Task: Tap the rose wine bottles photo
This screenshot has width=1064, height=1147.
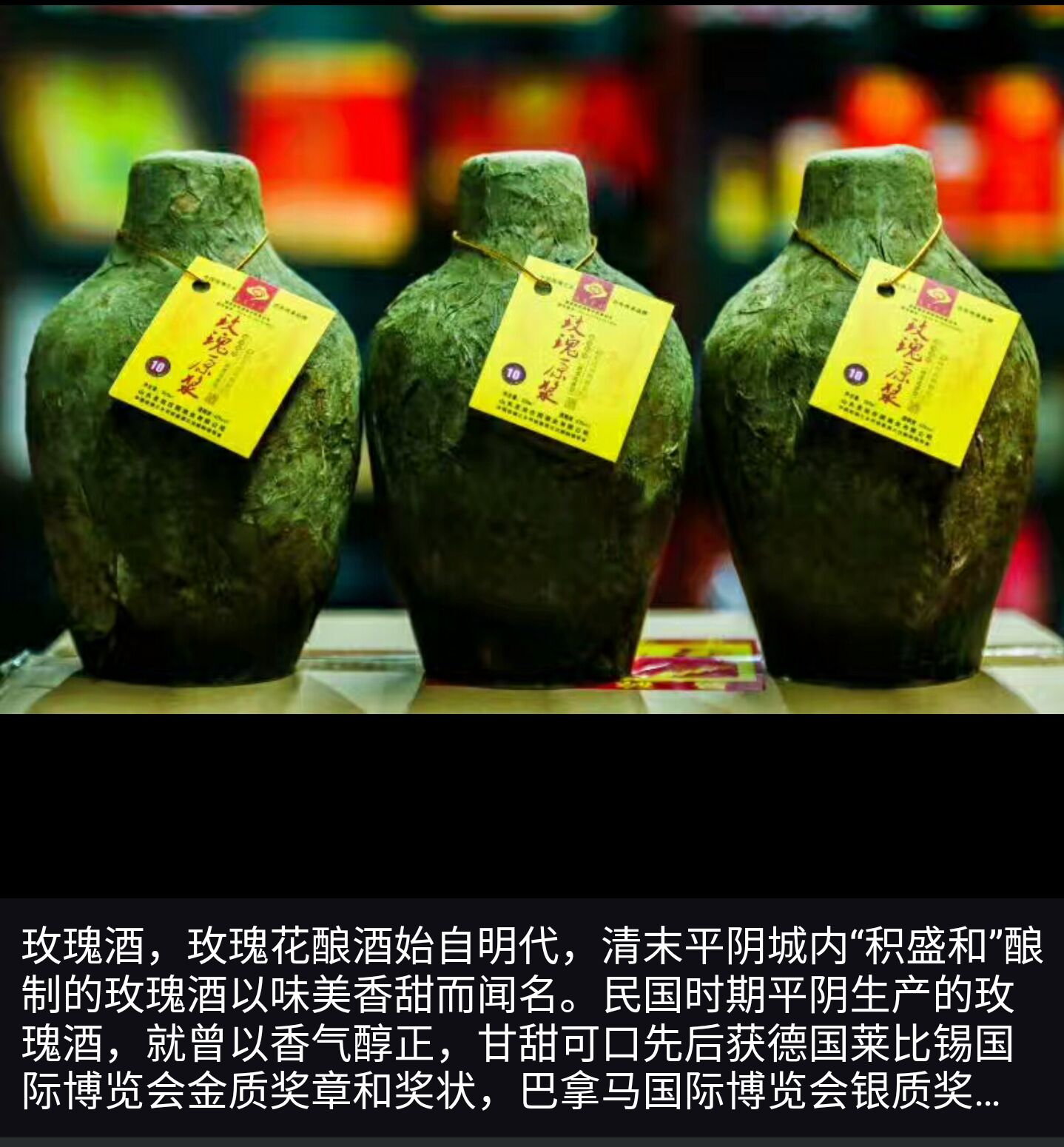Action: [532, 359]
